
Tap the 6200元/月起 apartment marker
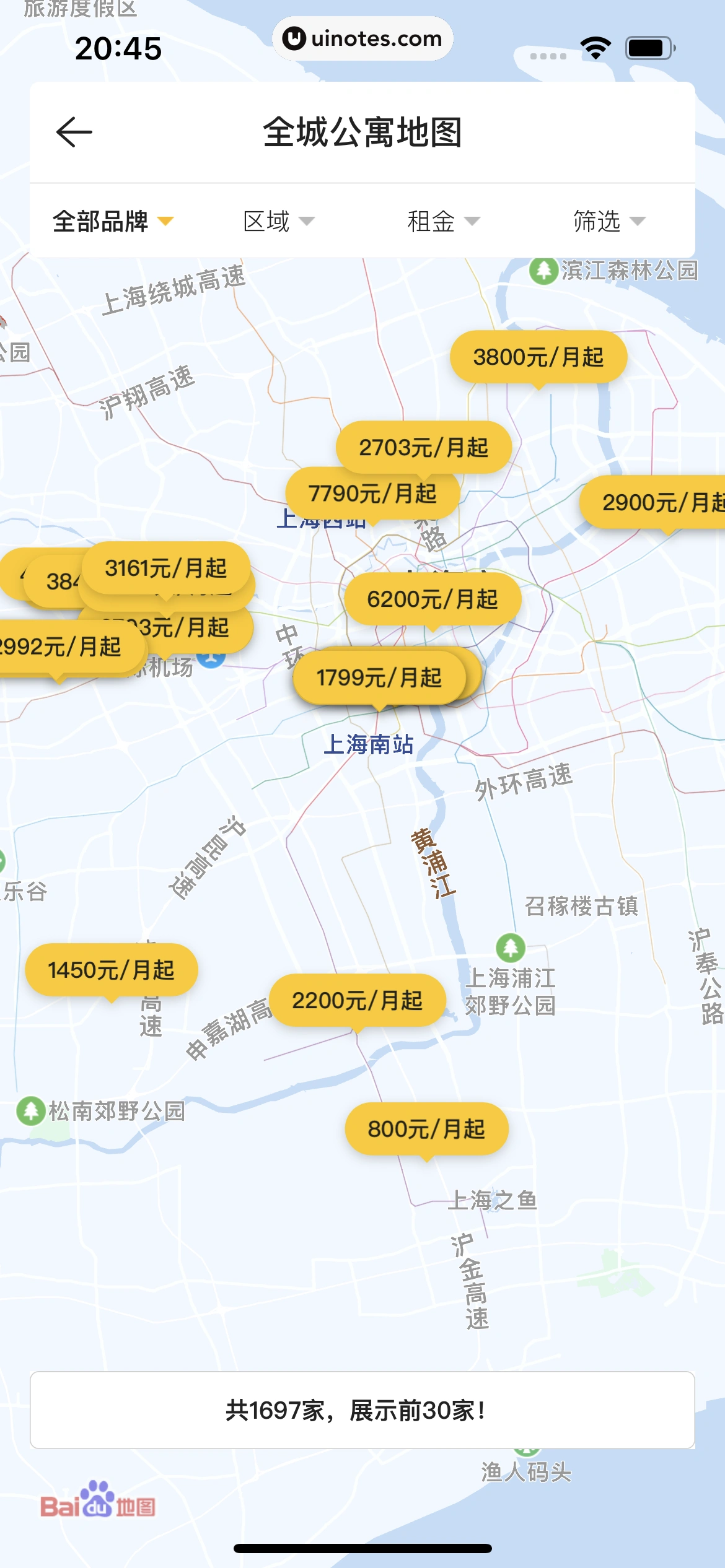pyautogui.click(x=433, y=599)
